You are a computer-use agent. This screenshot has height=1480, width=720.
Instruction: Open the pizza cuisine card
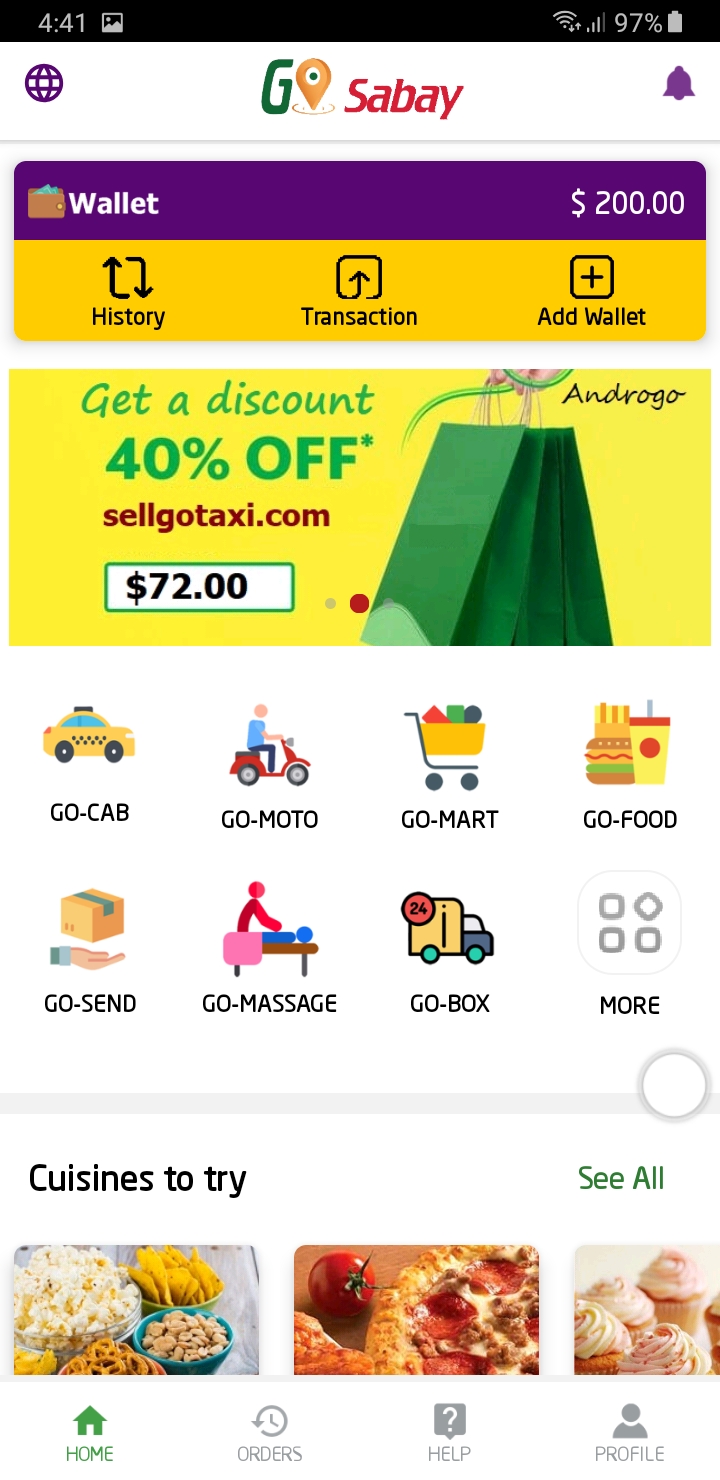coord(416,1308)
